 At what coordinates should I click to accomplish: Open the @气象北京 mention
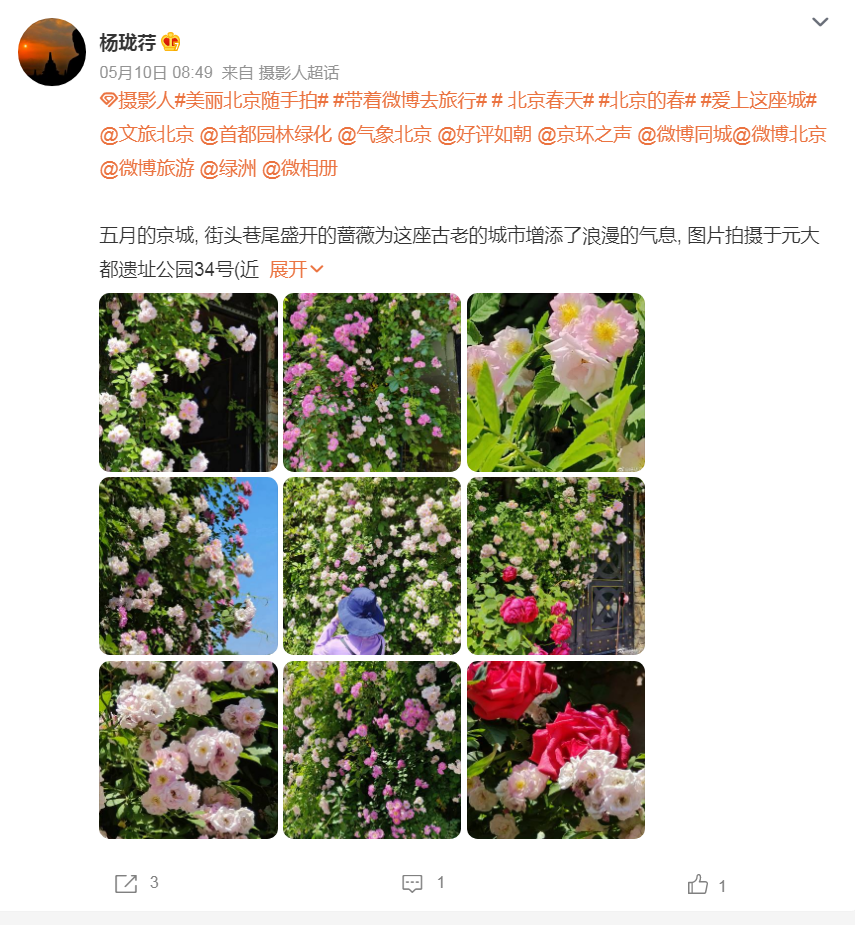coord(384,134)
